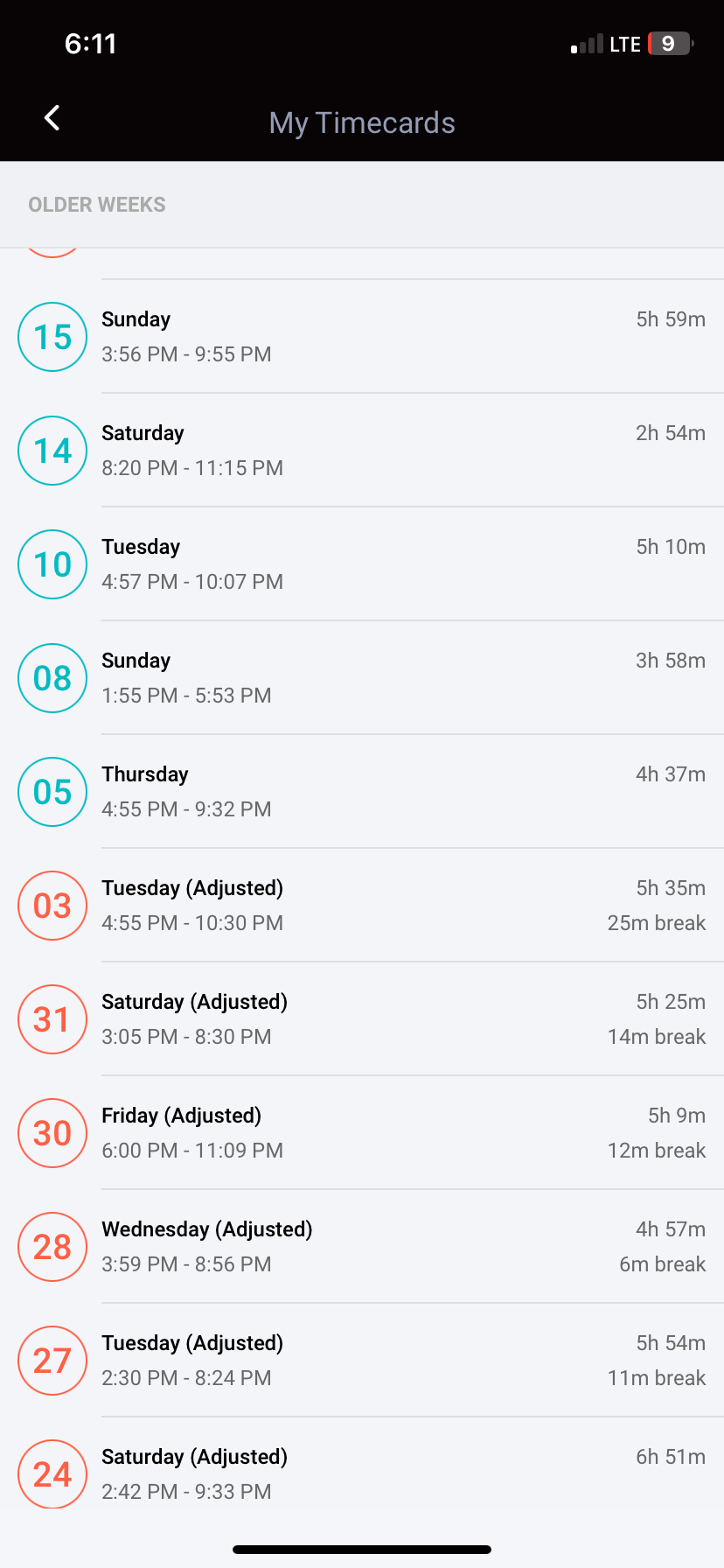The height and width of the screenshot is (1568, 724).
Task: Open Sunday the 15th timecard
Action: coord(362,337)
